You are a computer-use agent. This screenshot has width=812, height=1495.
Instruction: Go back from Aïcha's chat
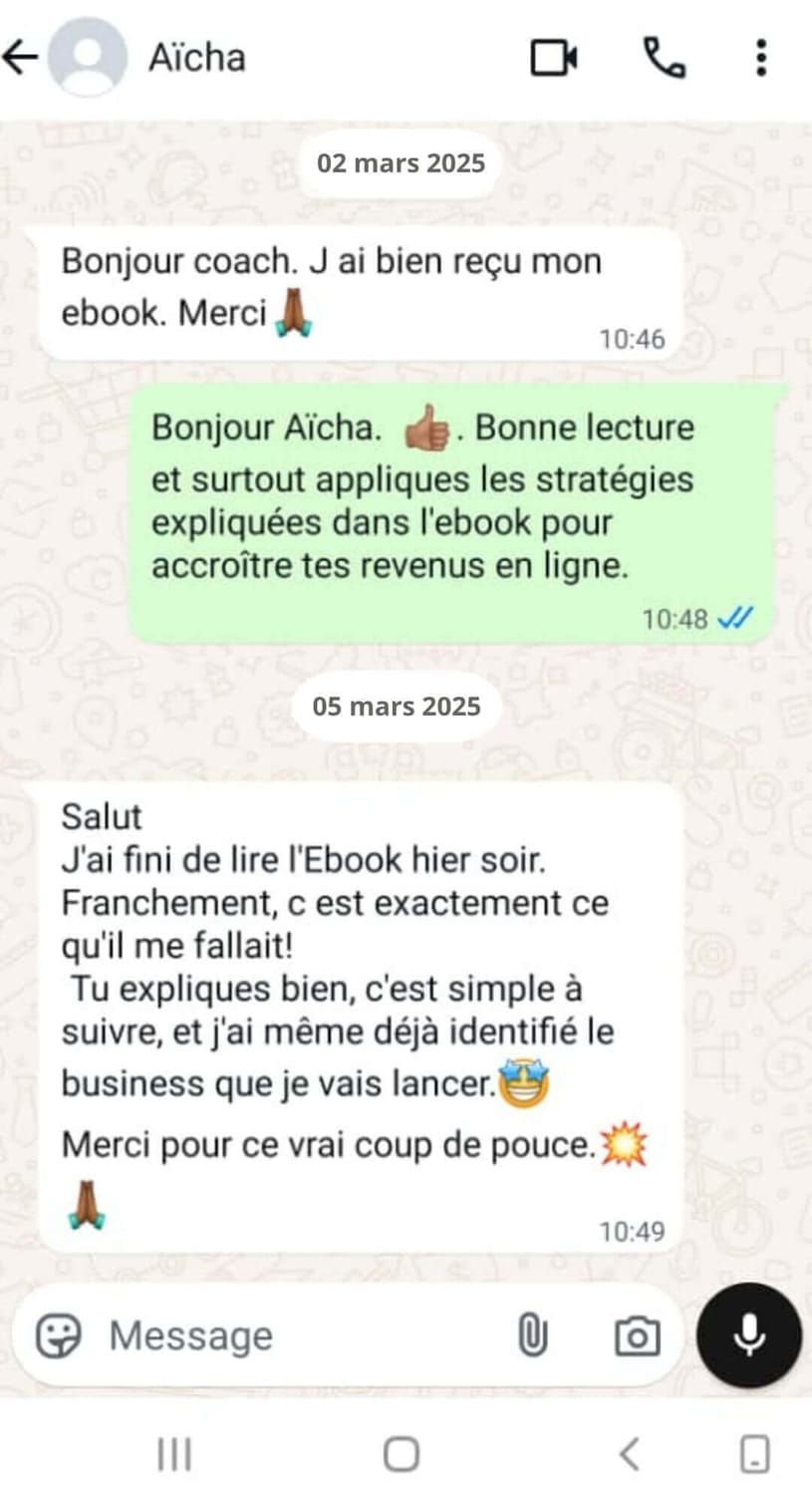20,58
